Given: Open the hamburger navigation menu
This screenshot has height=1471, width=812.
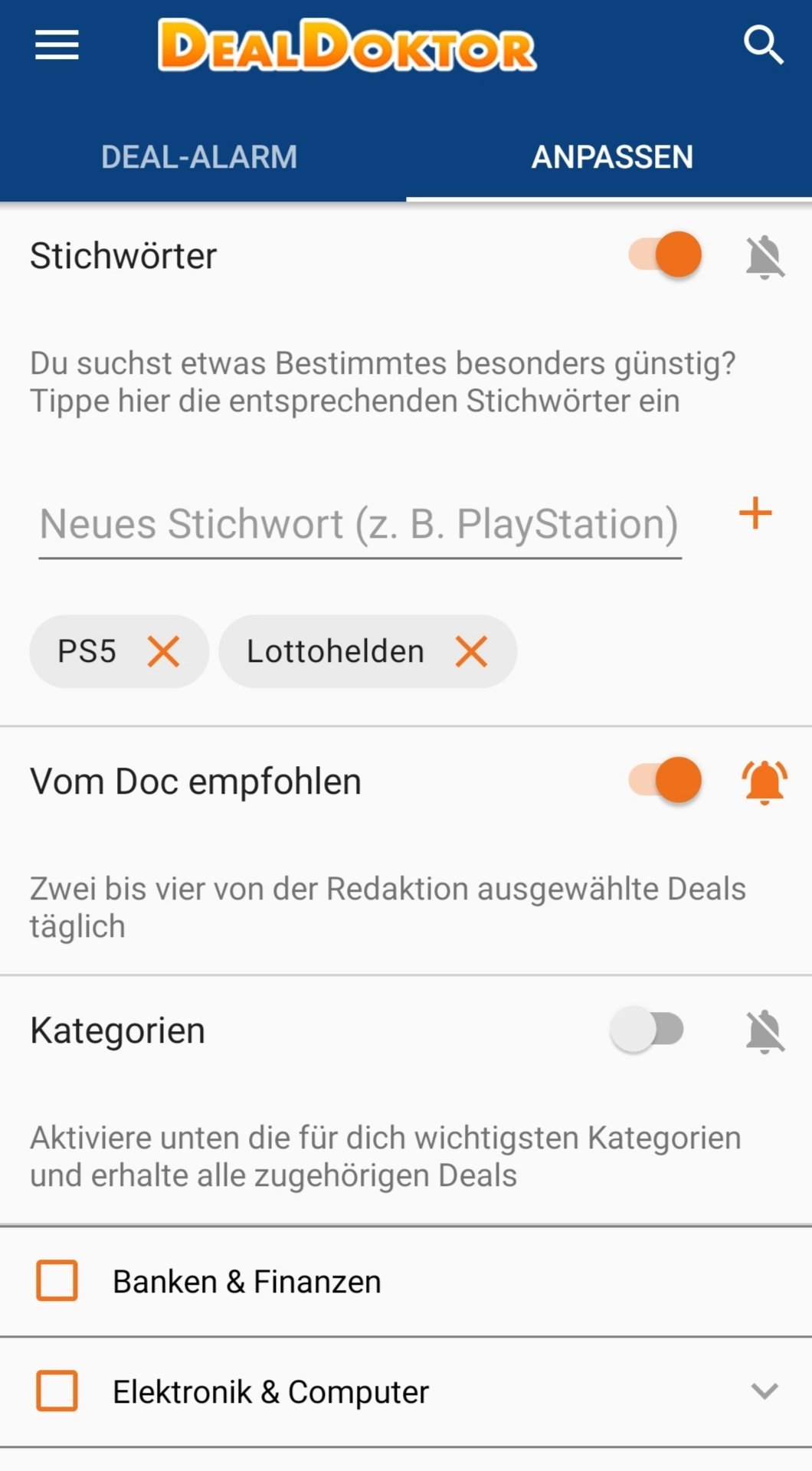Looking at the screenshot, I should coord(57,45).
